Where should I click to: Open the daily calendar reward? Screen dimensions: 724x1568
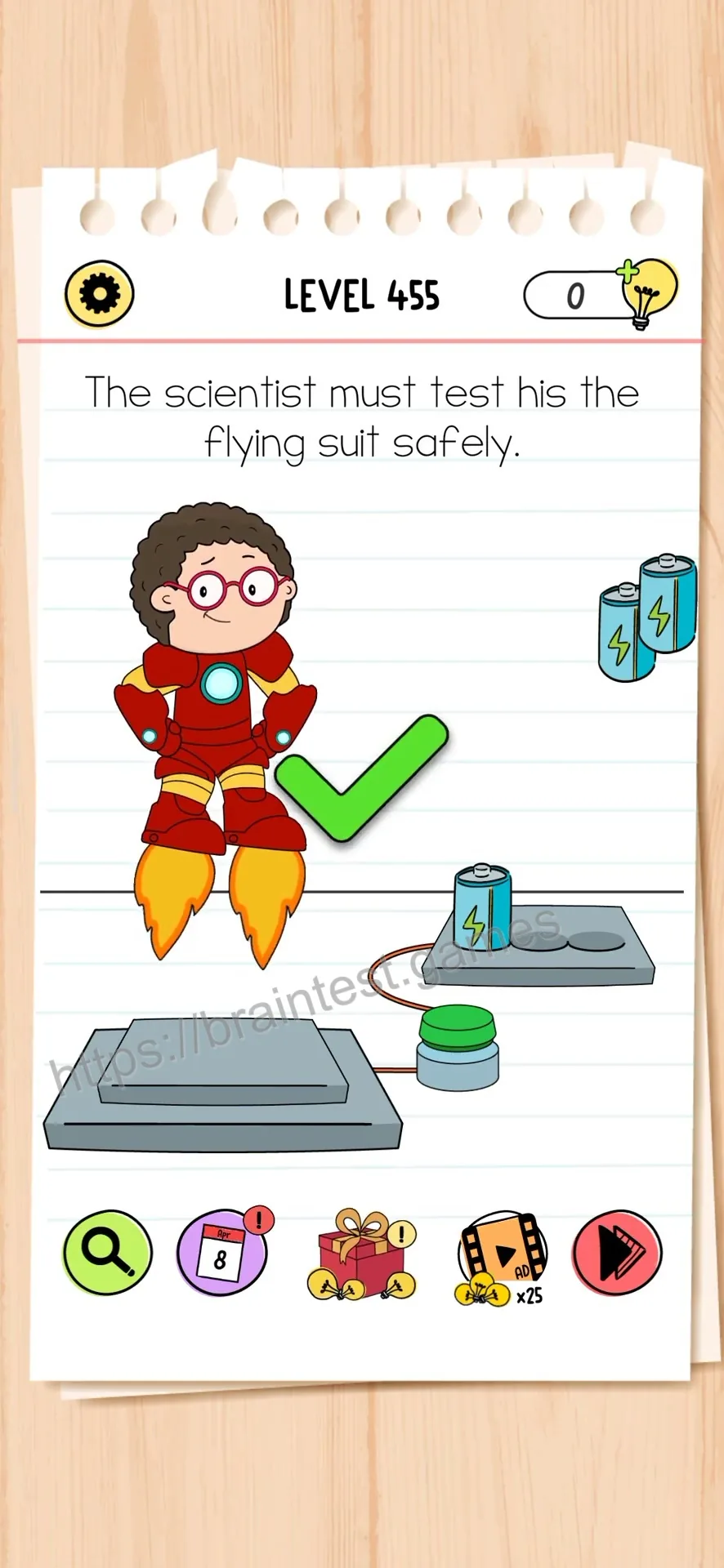click(x=223, y=1251)
